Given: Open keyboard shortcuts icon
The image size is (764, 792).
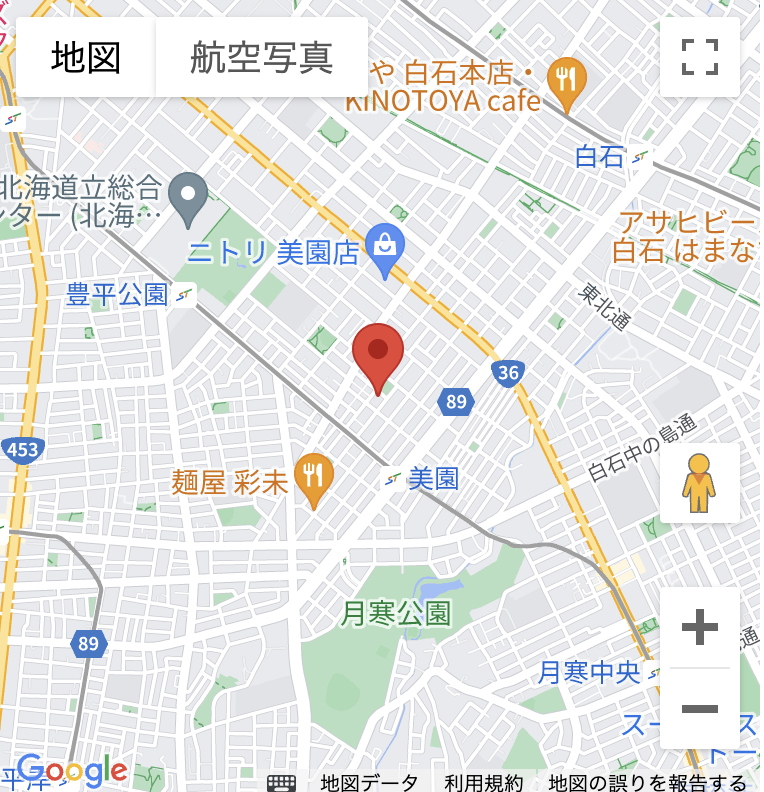Looking at the screenshot, I should [x=282, y=782].
